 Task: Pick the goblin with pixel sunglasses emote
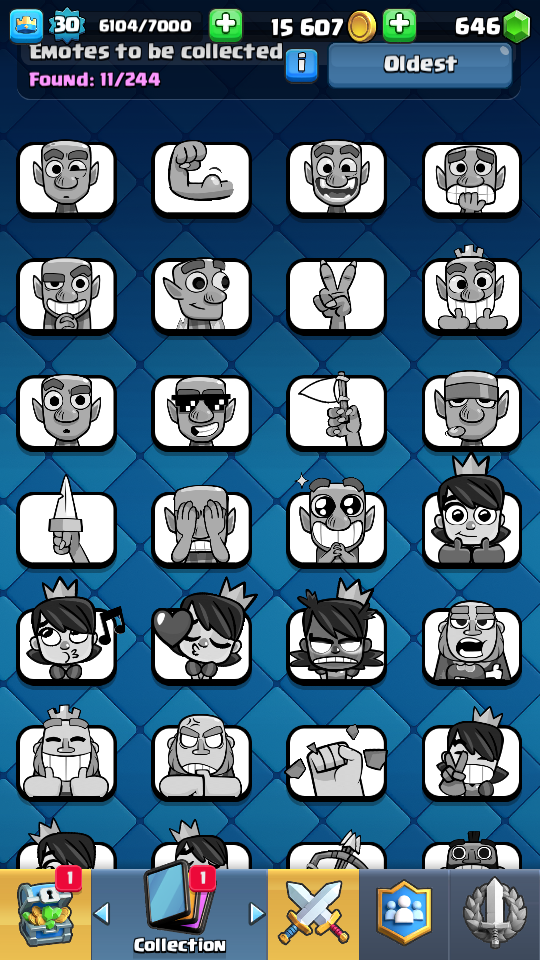pos(201,413)
